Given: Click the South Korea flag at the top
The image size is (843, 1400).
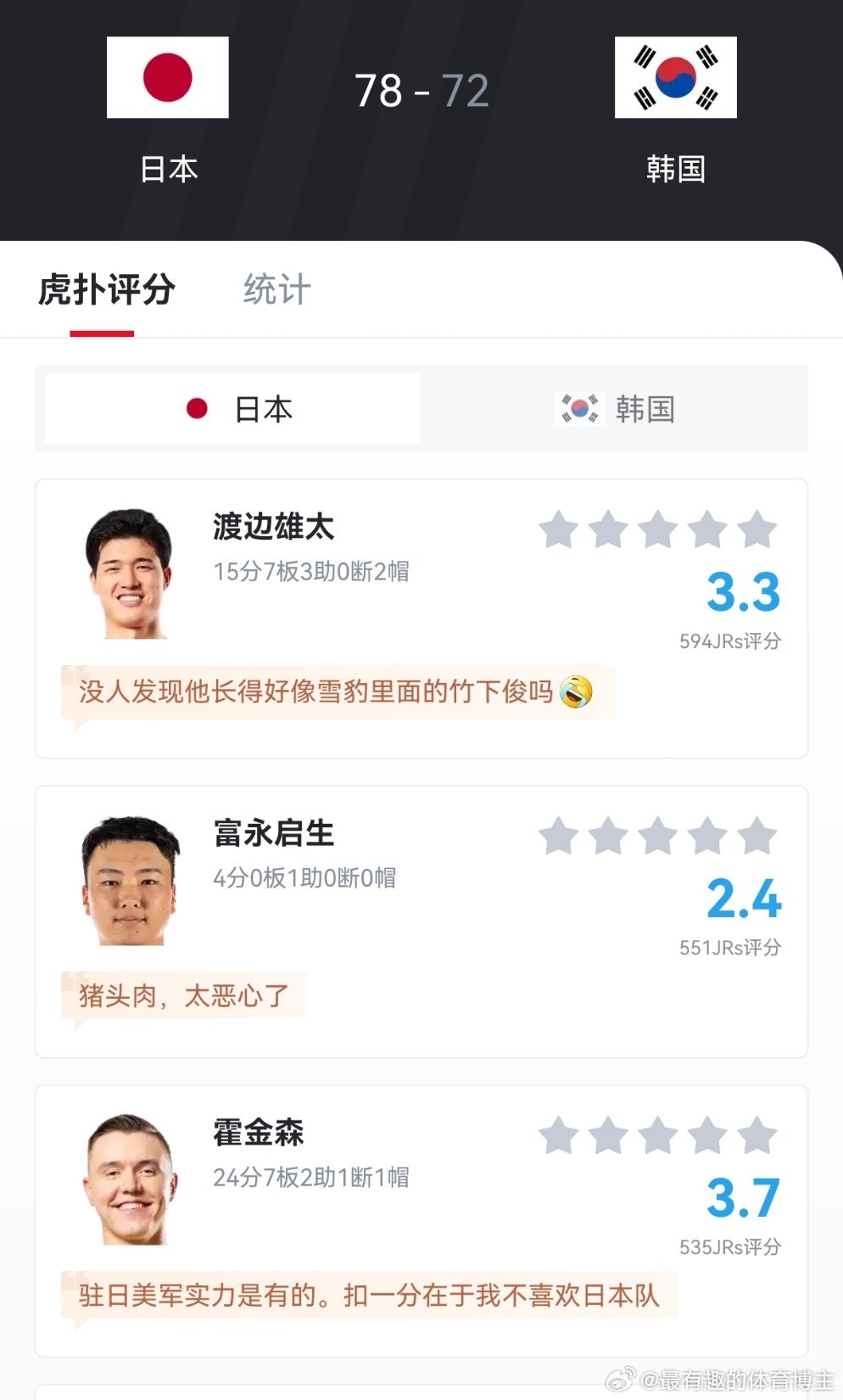Looking at the screenshot, I should [x=675, y=76].
